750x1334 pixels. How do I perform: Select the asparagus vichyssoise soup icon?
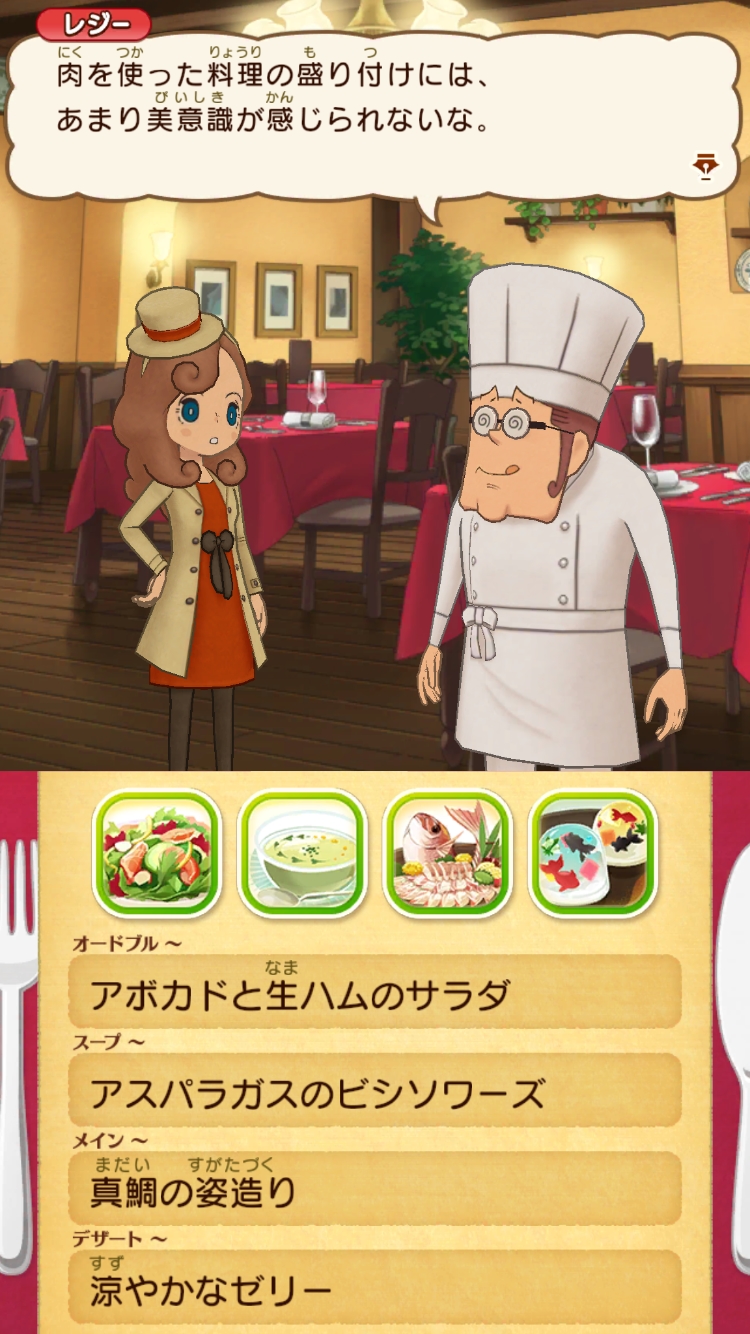[302, 853]
